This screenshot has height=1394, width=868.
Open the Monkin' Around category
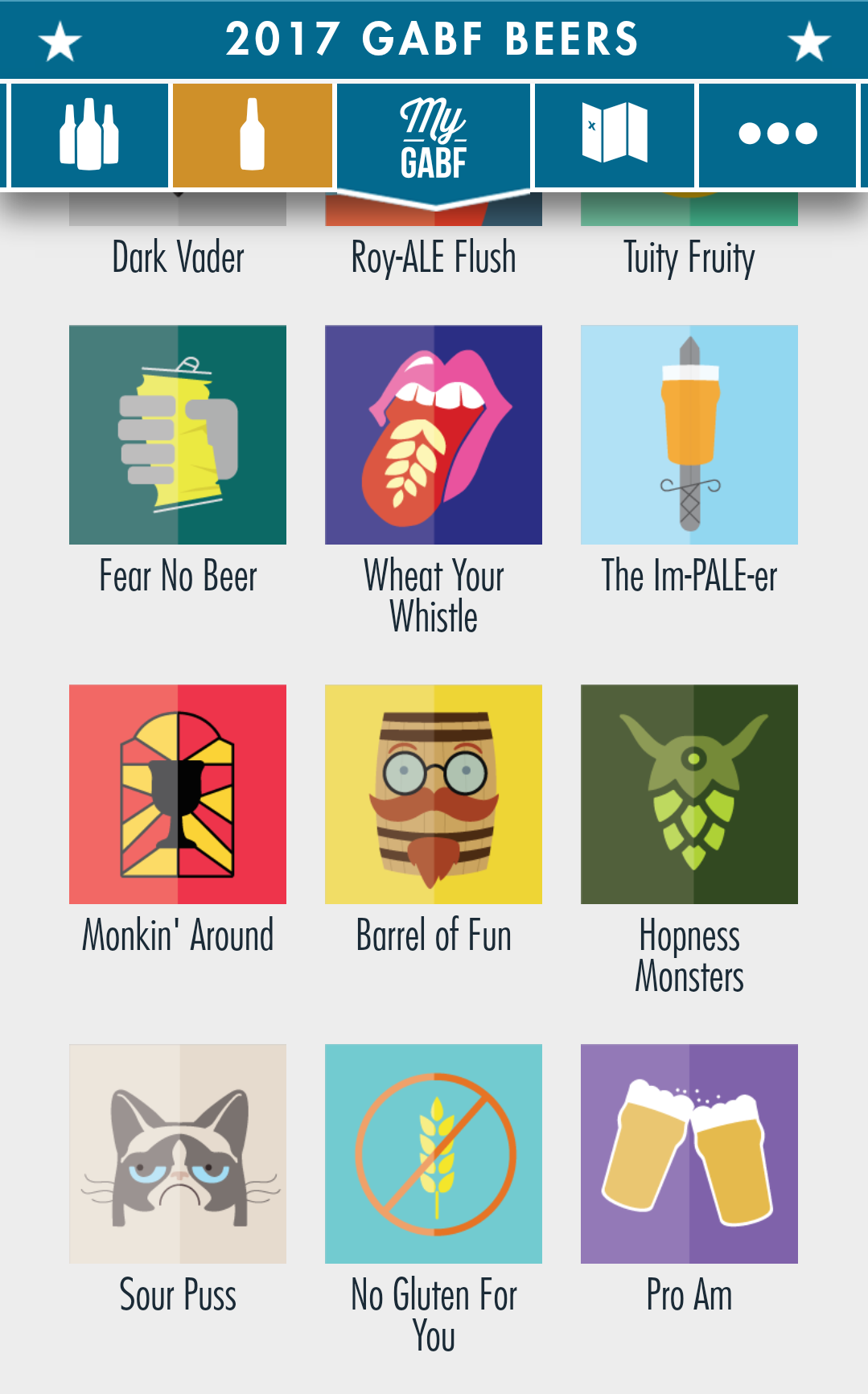click(x=178, y=794)
